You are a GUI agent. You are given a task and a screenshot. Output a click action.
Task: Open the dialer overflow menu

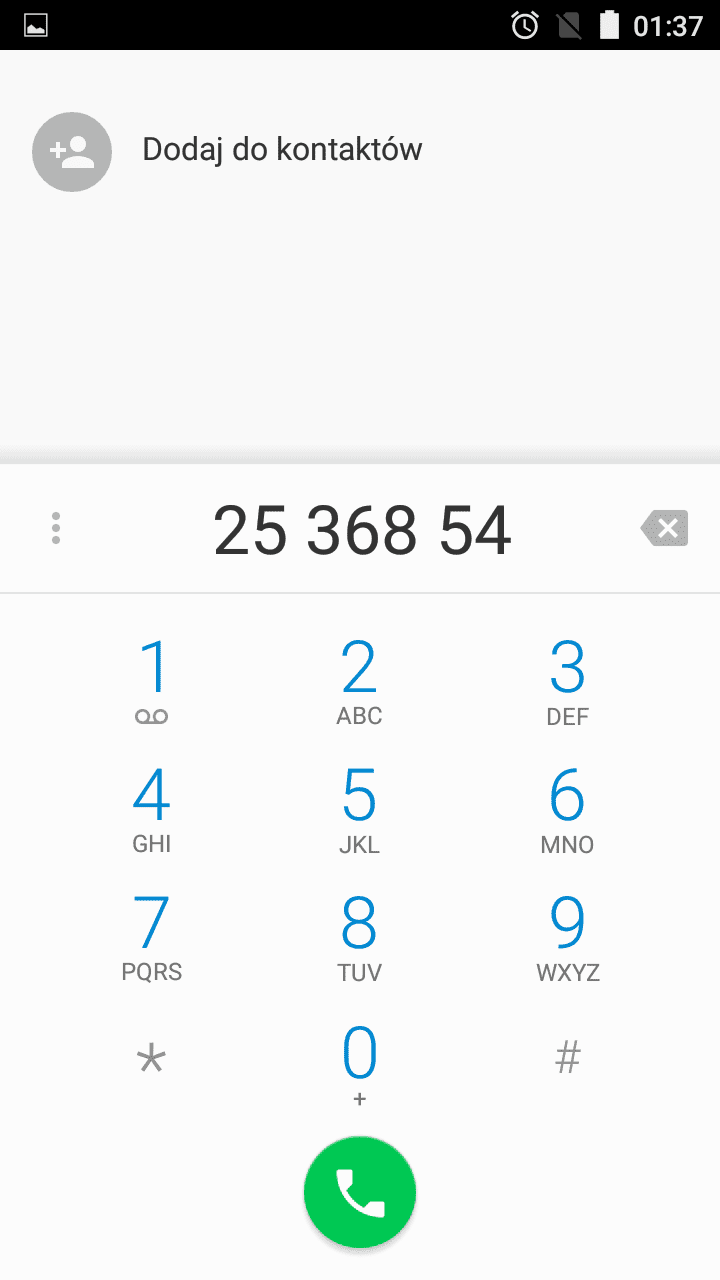56,528
